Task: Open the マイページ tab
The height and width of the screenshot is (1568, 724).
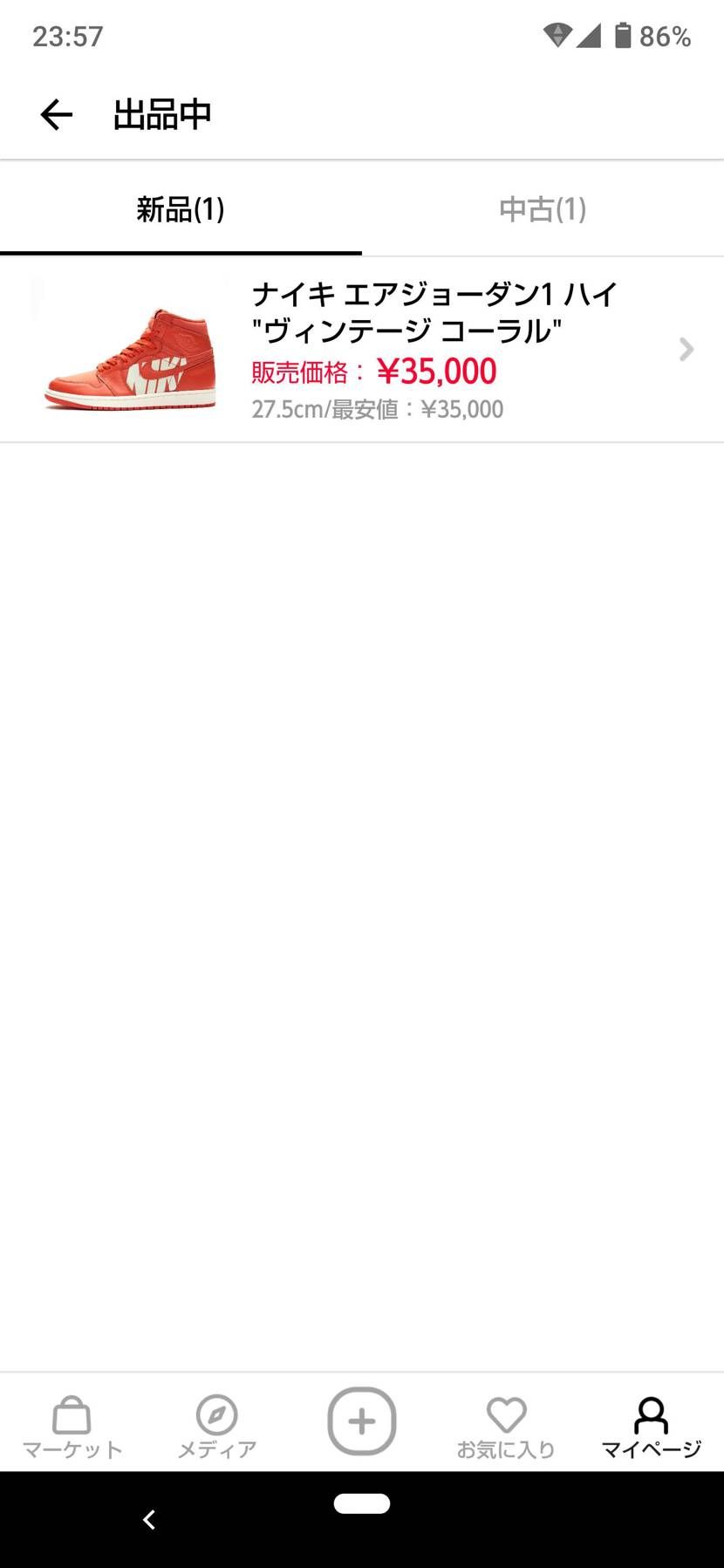Action: [x=651, y=1425]
